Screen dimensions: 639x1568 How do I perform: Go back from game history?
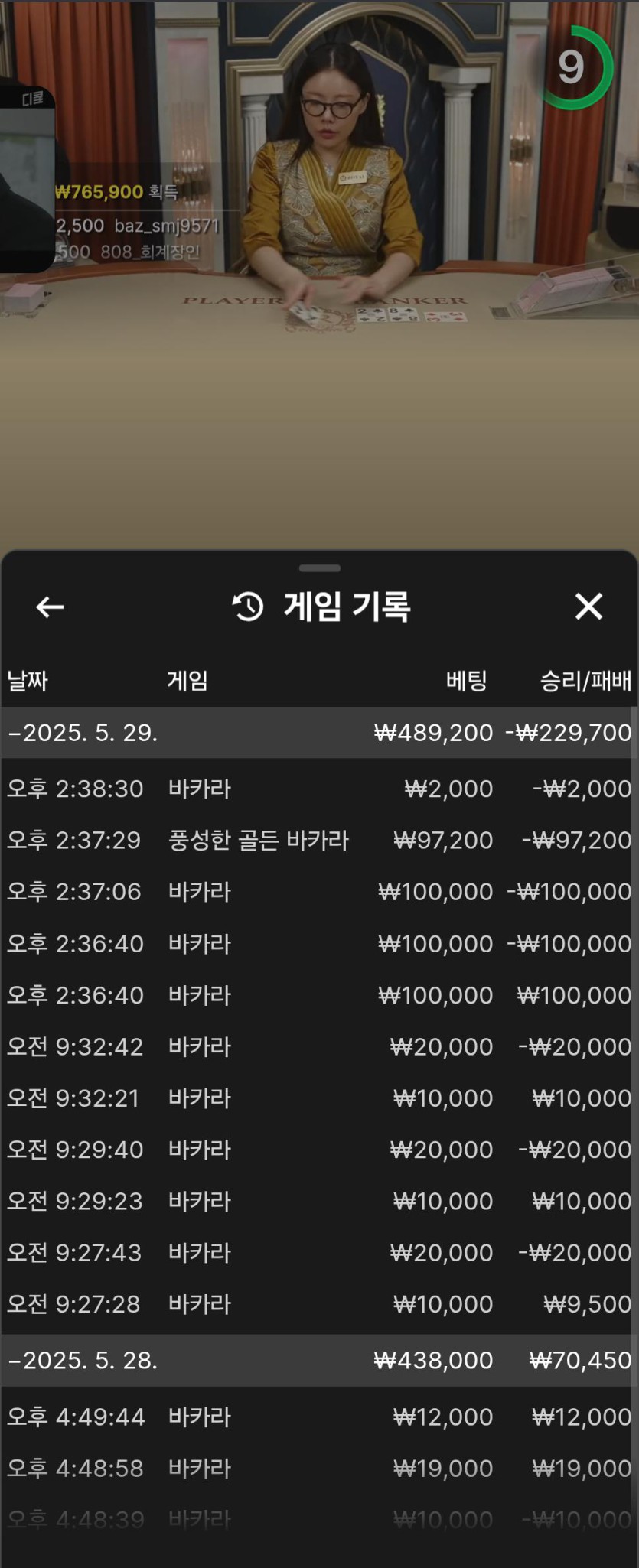pos(51,607)
